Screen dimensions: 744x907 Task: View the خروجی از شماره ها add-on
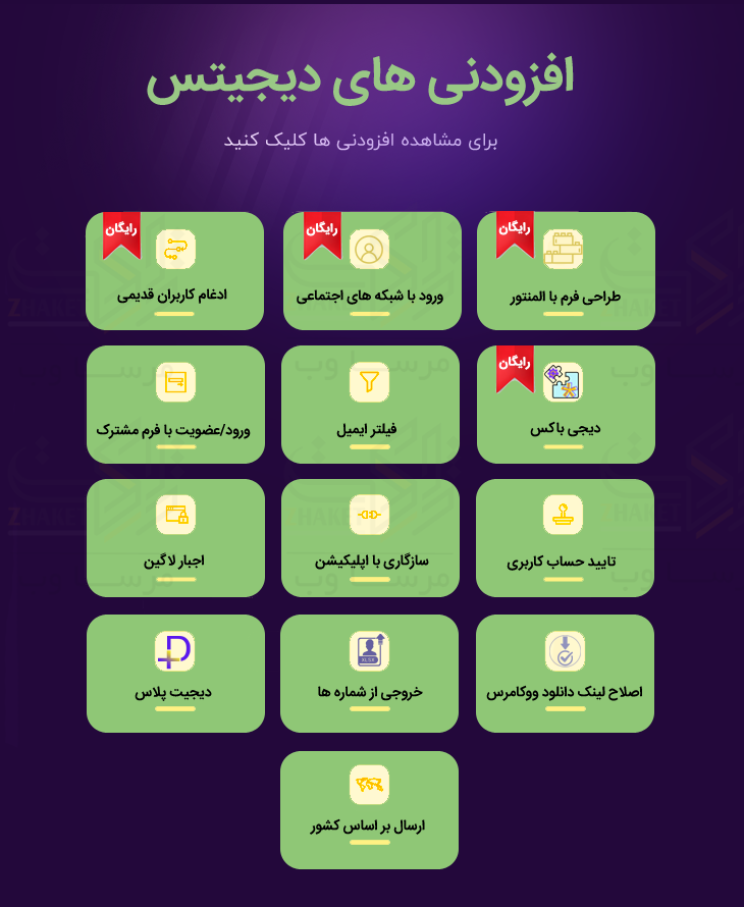tap(369, 673)
